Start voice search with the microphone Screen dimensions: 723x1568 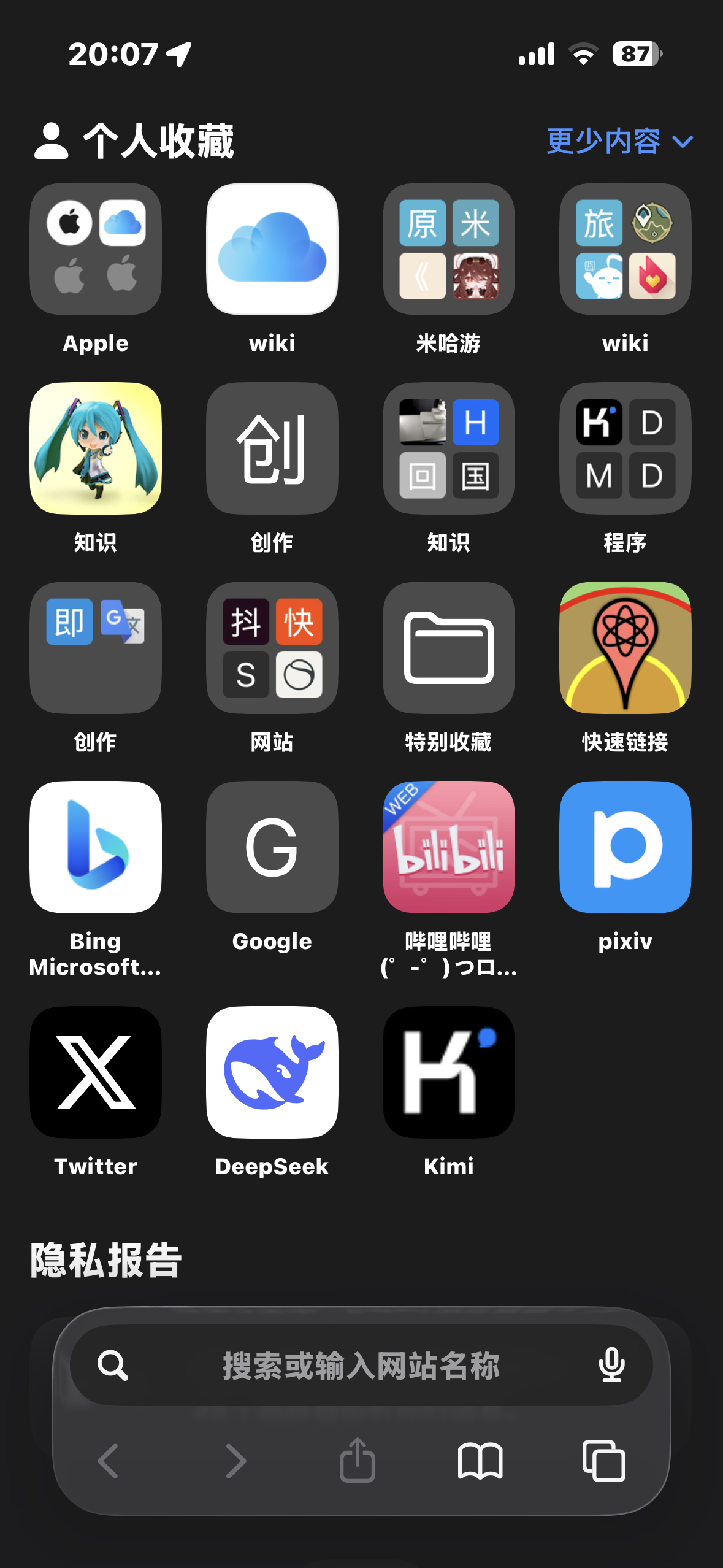tap(611, 1366)
